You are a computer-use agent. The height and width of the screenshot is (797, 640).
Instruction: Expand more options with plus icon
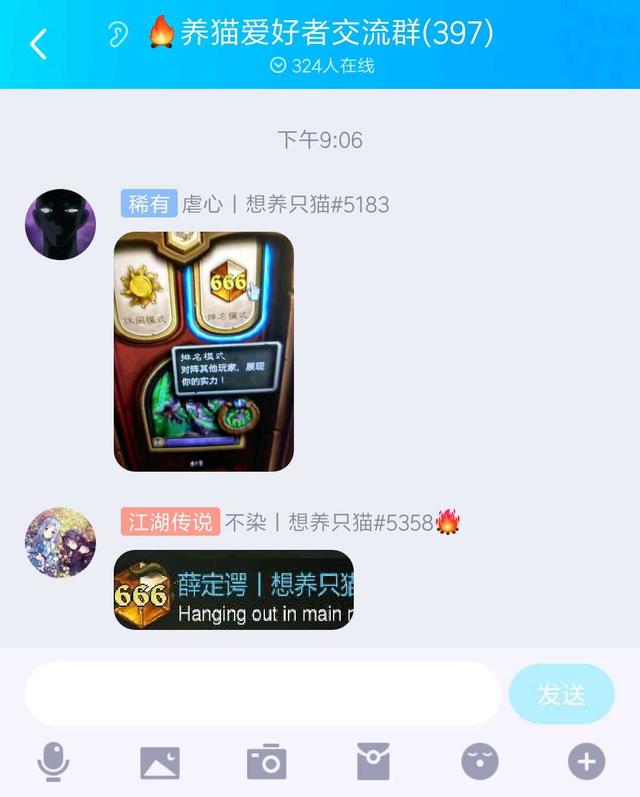(x=586, y=762)
